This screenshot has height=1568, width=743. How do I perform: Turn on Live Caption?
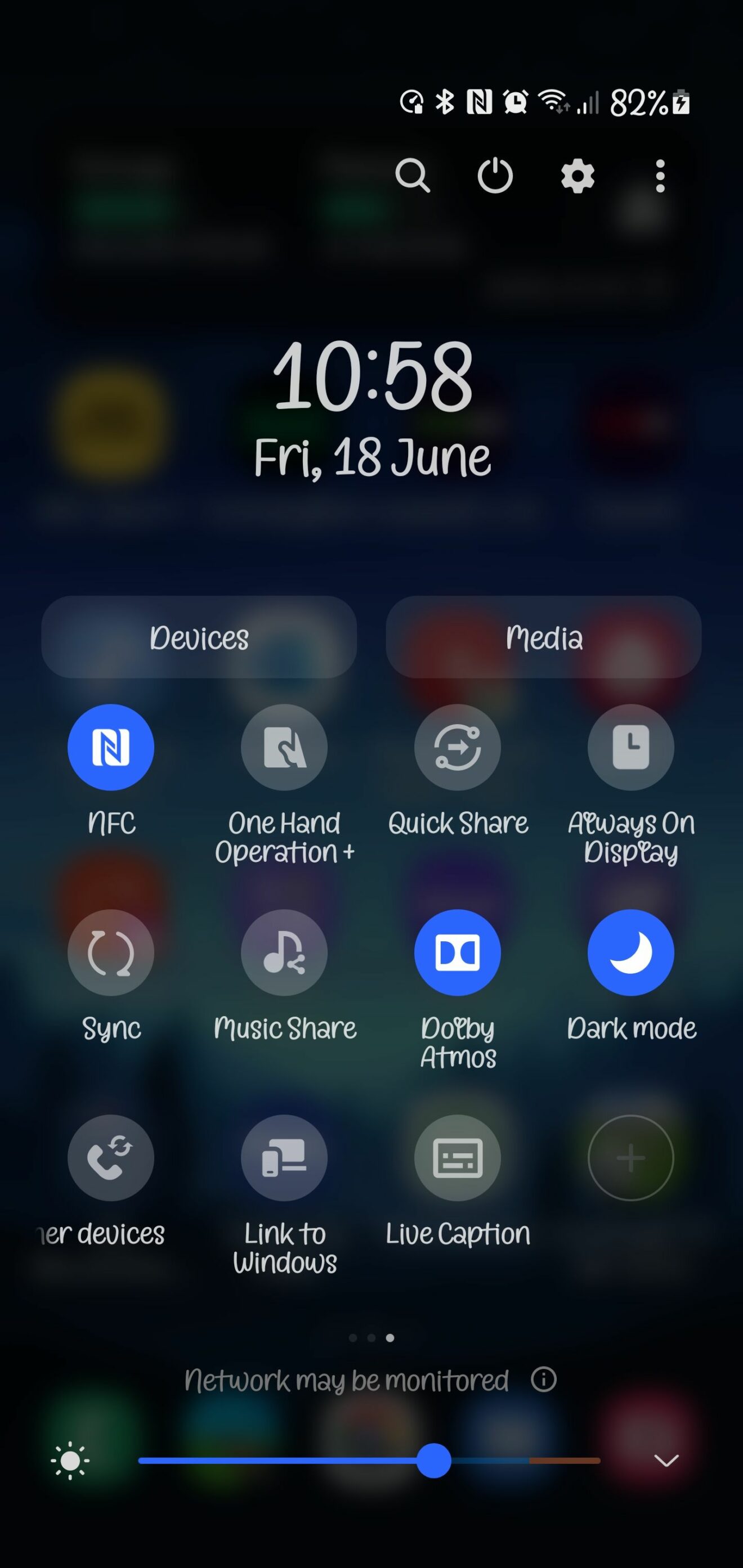point(458,1158)
